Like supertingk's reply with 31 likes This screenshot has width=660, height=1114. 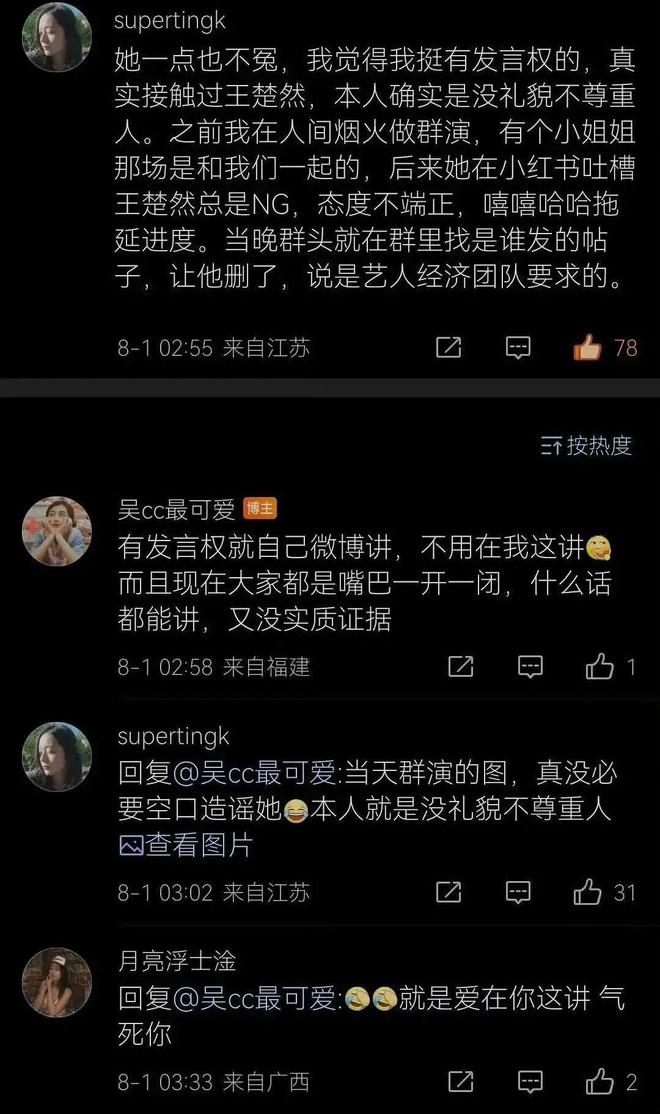point(588,891)
